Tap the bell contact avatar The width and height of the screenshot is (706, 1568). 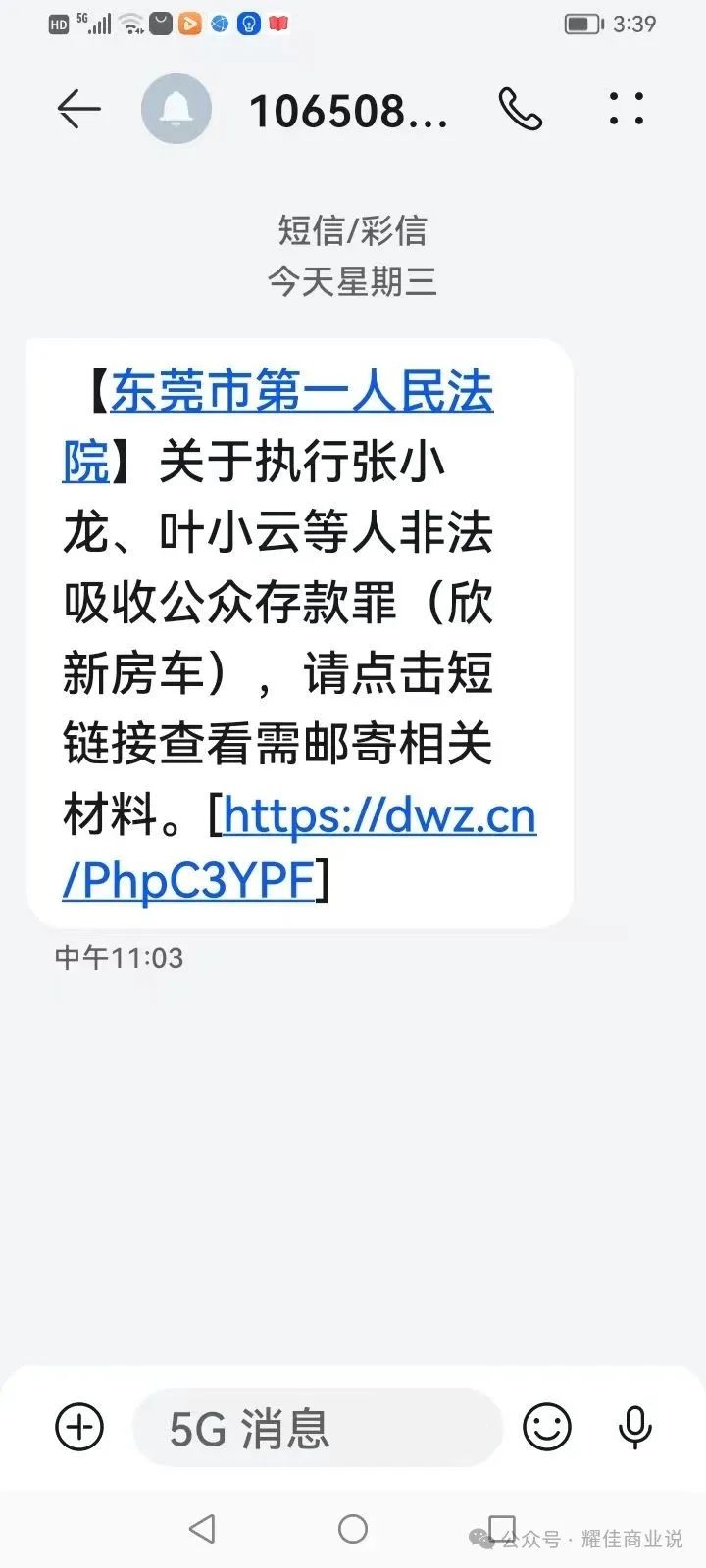(176, 109)
